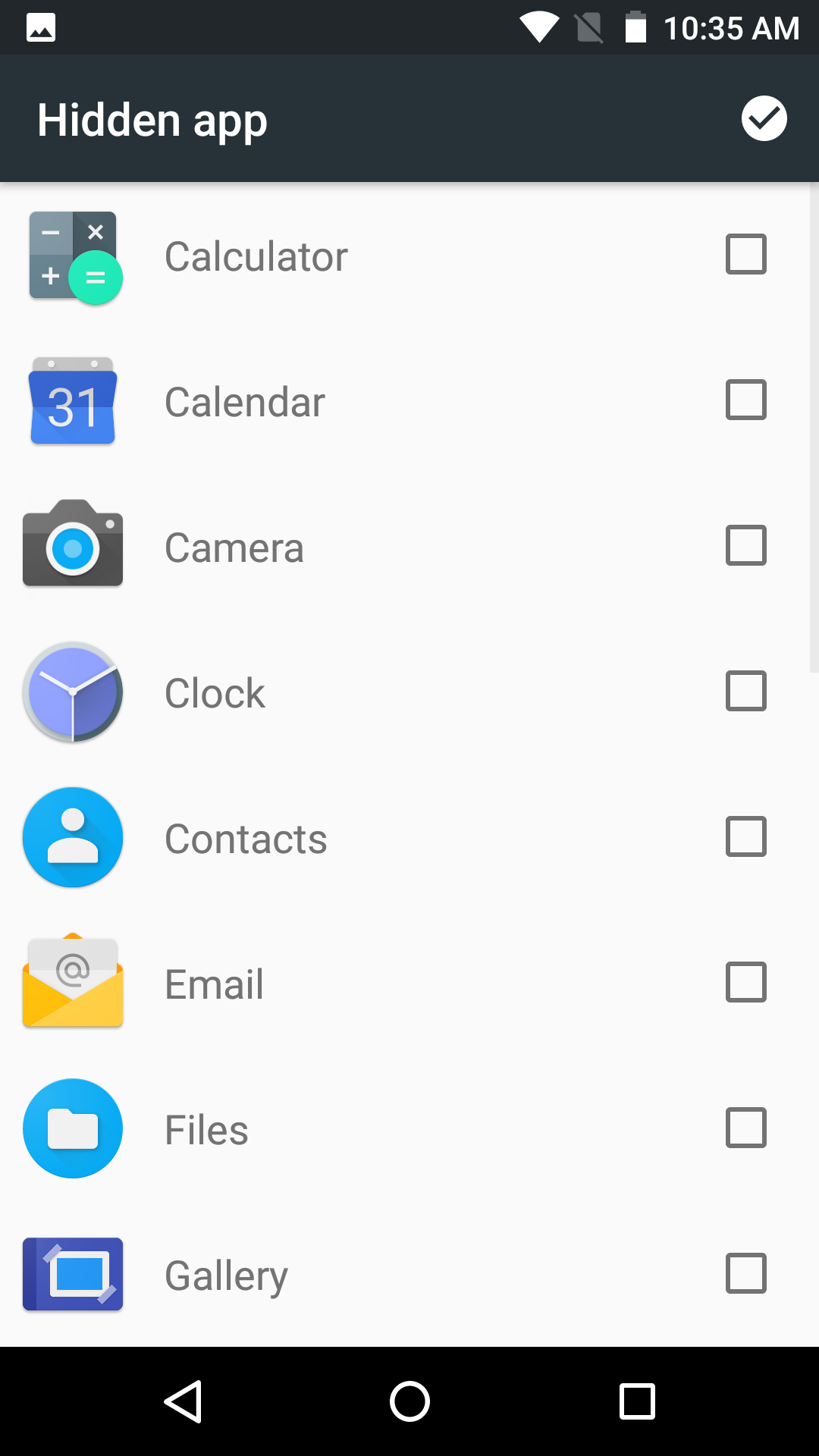The image size is (819, 1456).
Task: Click the Clock app icon
Action: coord(73,692)
